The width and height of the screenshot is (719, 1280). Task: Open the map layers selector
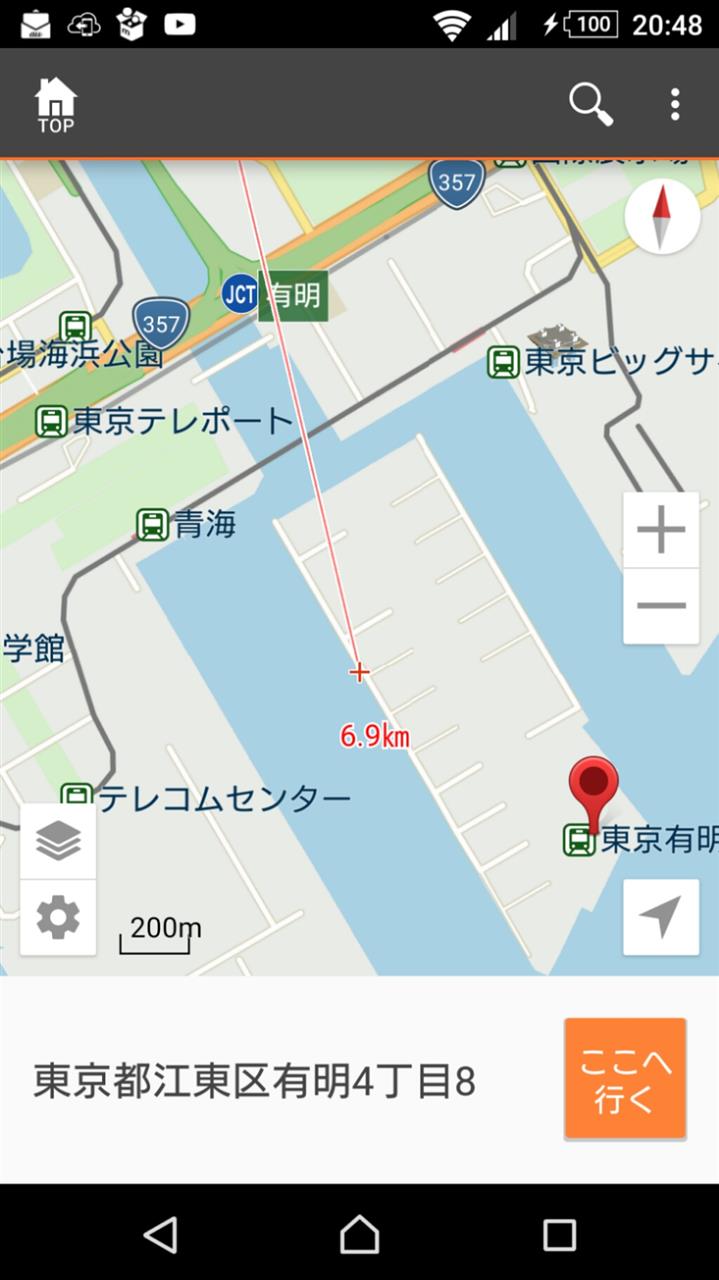(58, 841)
